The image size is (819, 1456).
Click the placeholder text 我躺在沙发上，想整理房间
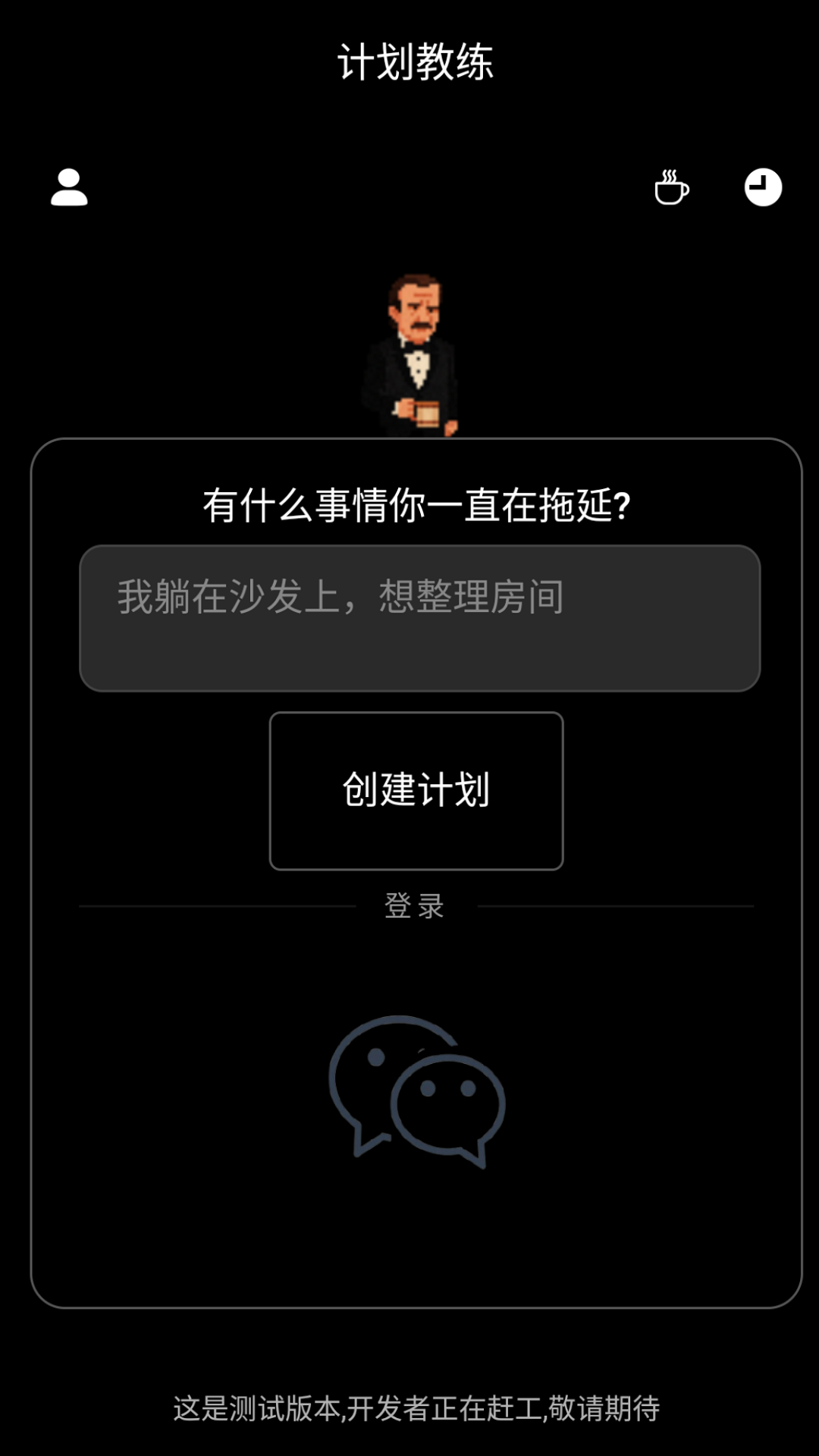[x=340, y=599]
